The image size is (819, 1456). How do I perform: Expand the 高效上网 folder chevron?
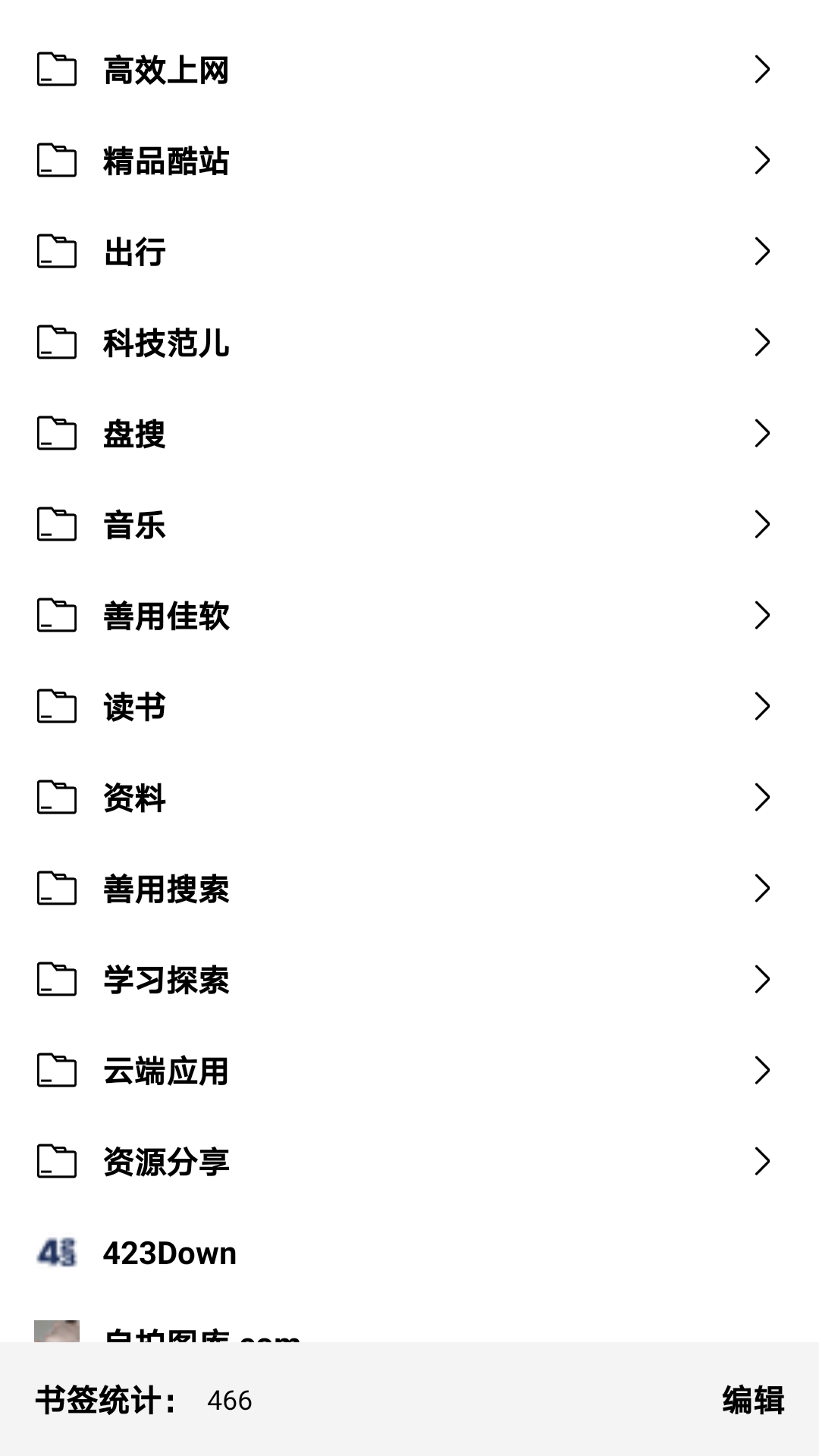(762, 68)
